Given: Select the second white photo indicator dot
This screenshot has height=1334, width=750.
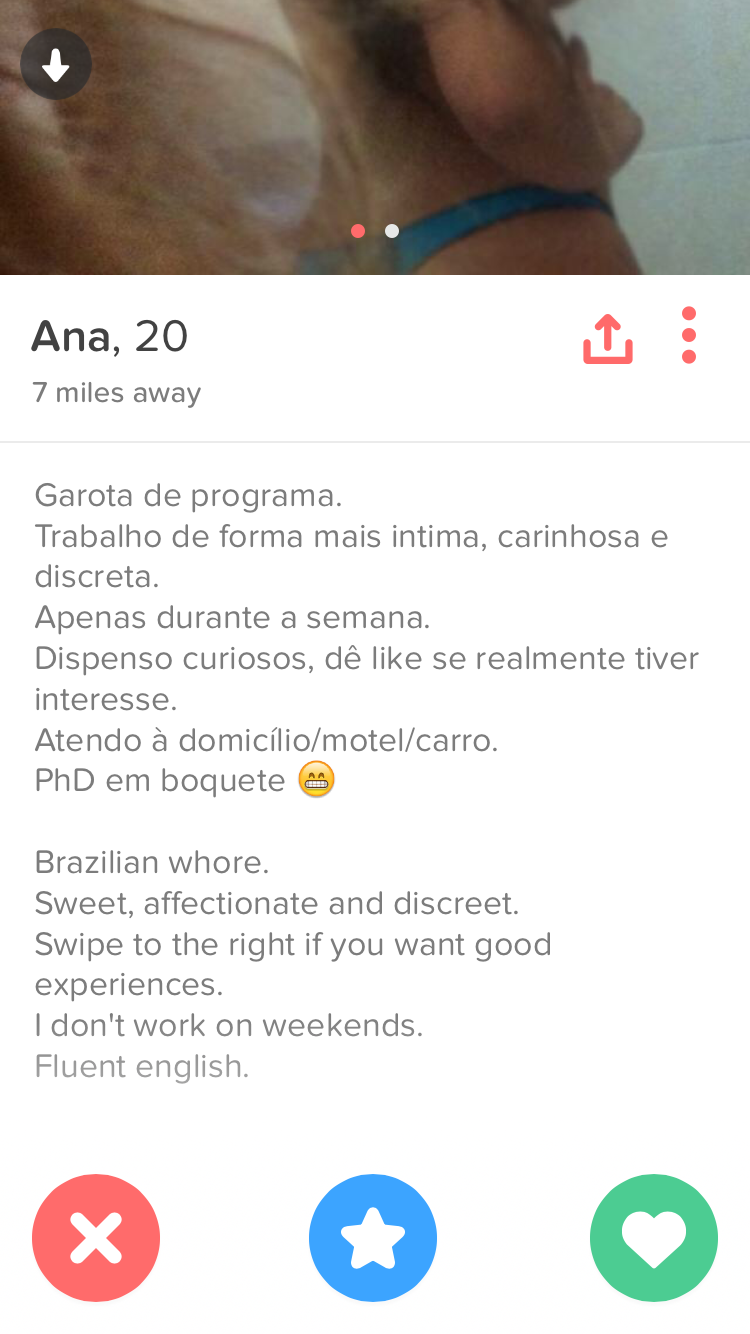Looking at the screenshot, I should [x=392, y=231].
